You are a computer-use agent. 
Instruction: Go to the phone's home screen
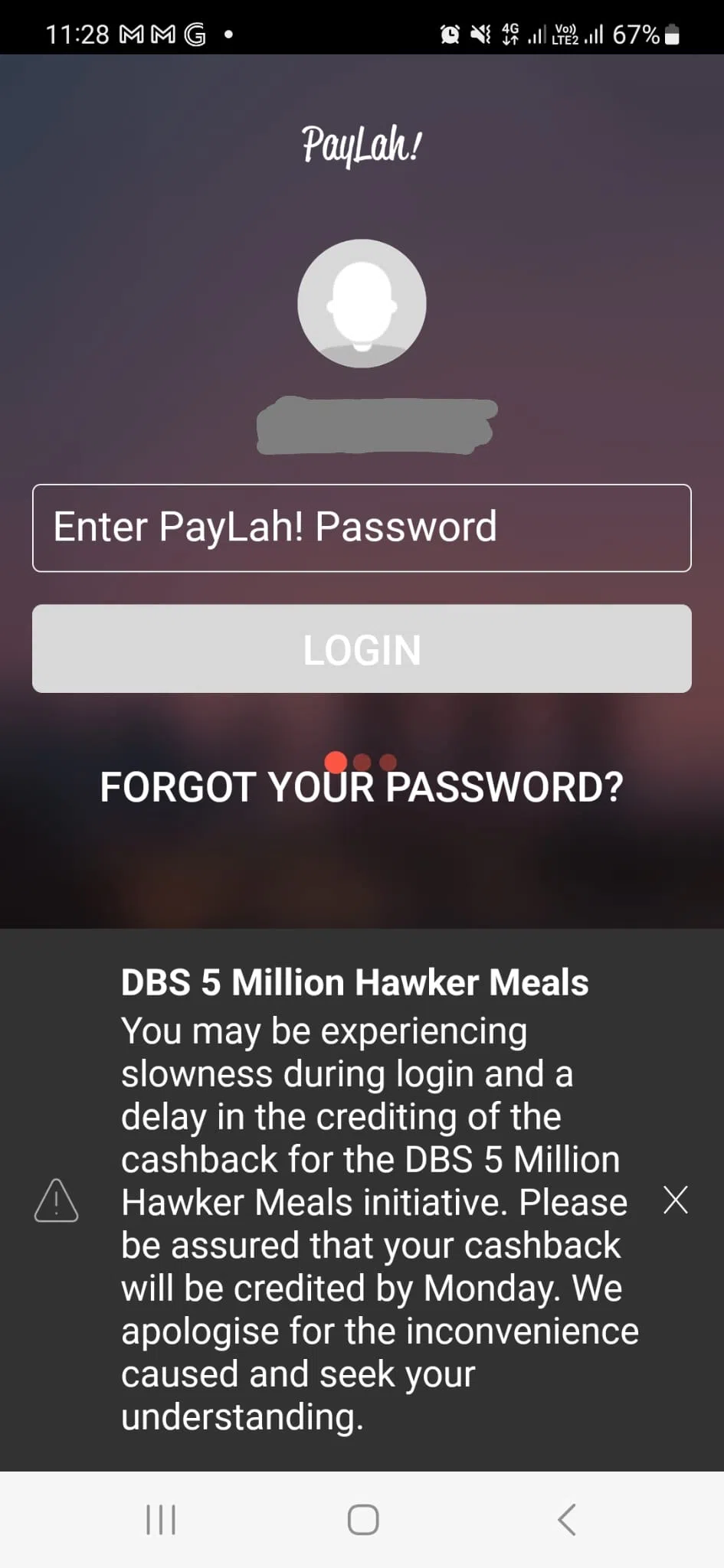click(x=362, y=1520)
